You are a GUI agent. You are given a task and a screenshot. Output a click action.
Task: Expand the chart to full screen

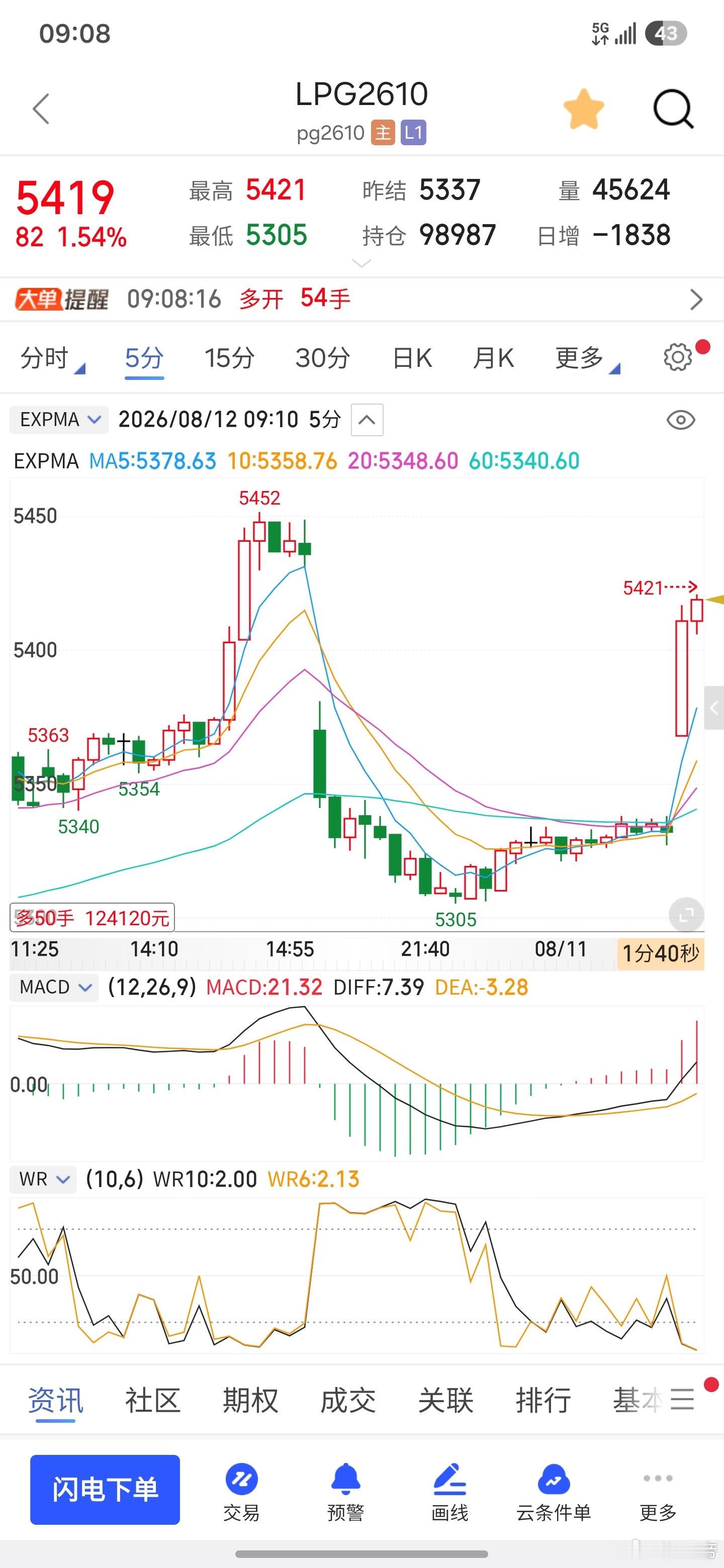coord(686,914)
